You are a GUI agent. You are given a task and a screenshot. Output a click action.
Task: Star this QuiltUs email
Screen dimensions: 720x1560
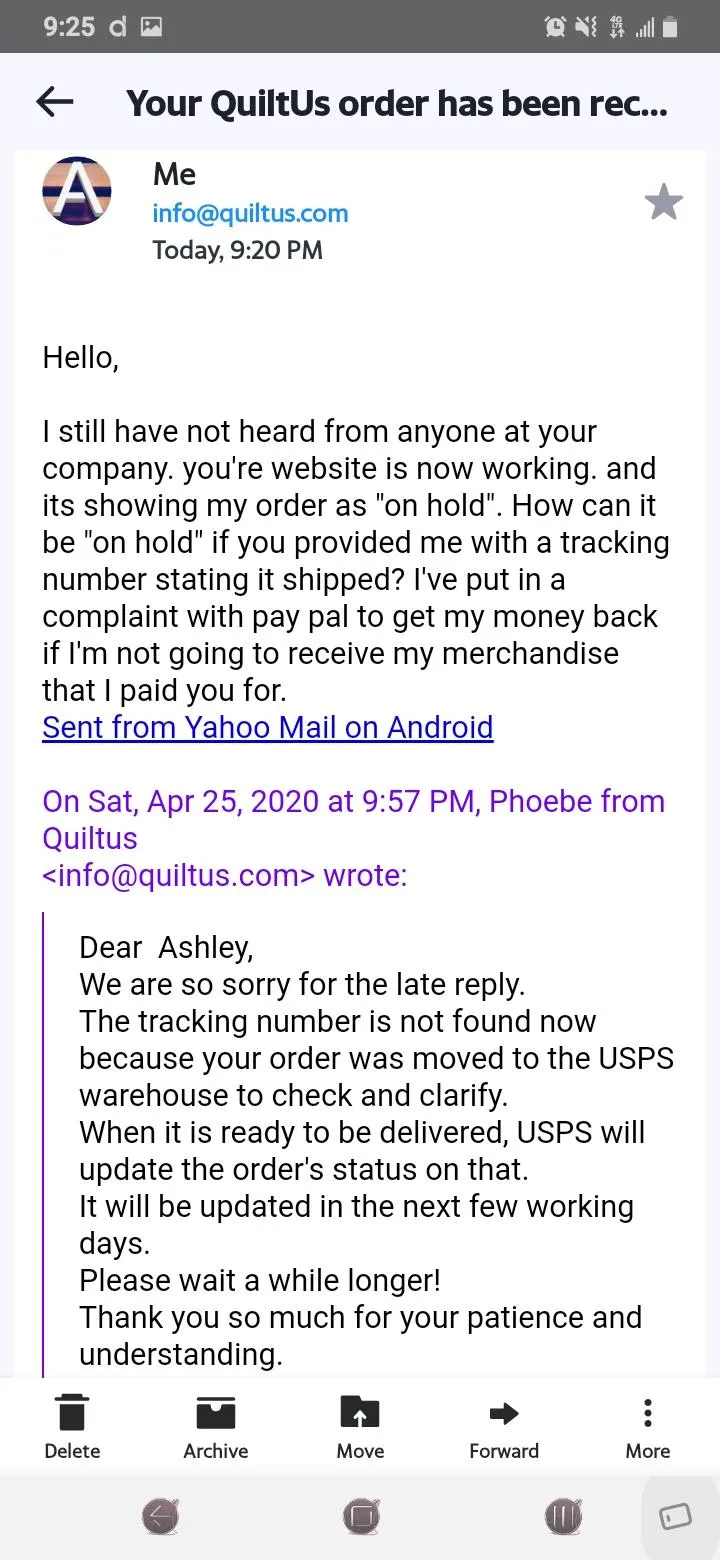coord(664,202)
